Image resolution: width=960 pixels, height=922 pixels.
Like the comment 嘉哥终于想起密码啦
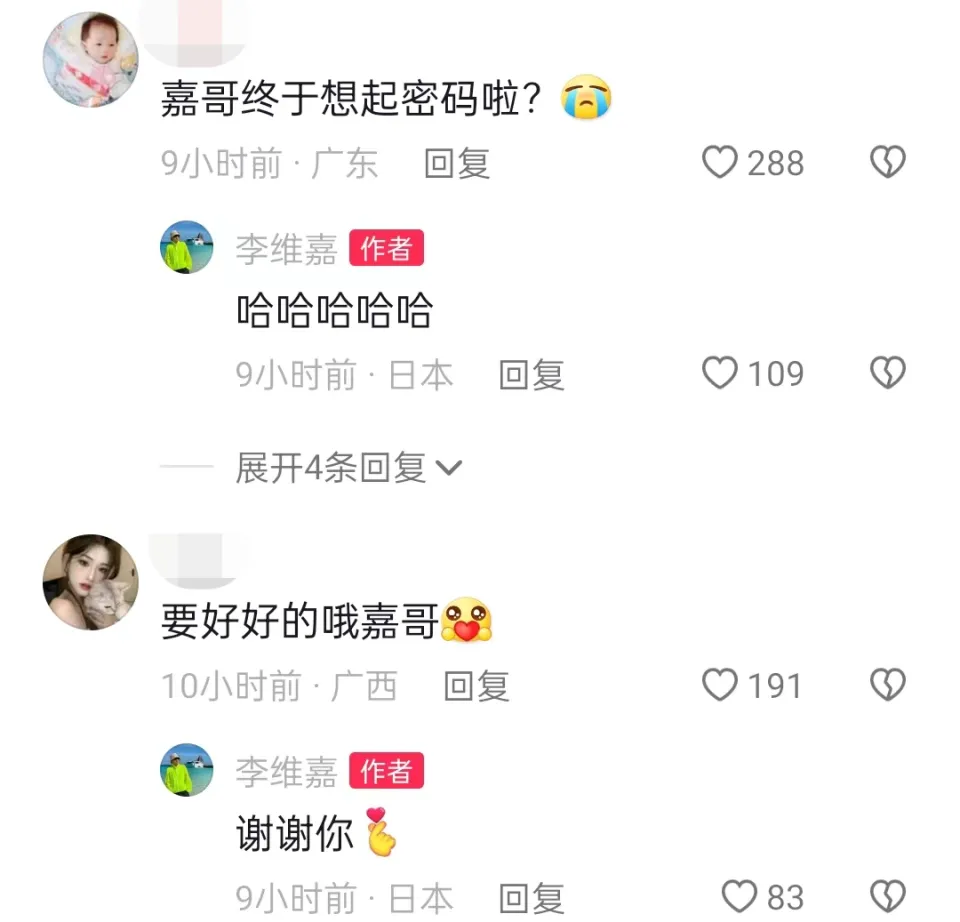click(720, 162)
